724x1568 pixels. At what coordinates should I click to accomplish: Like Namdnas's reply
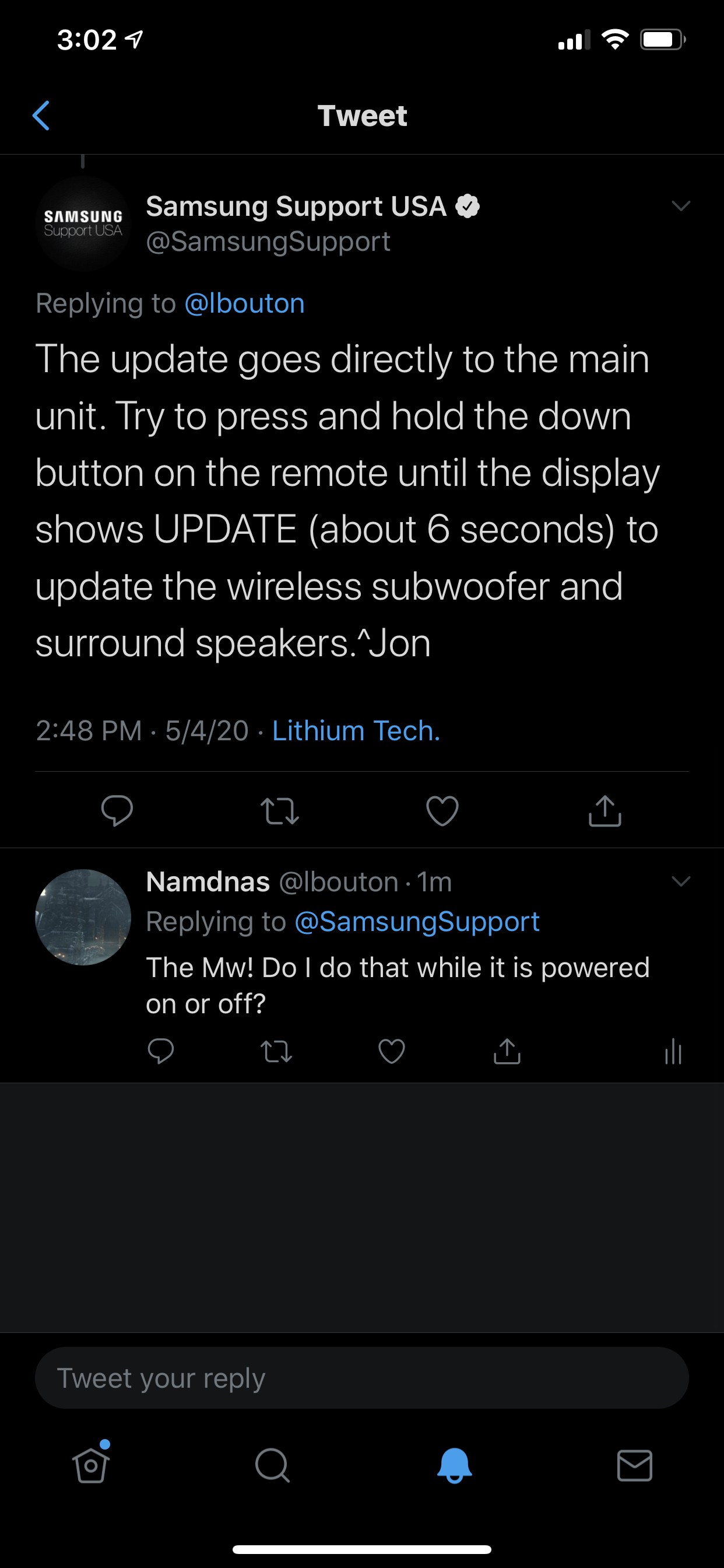click(391, 1051)
